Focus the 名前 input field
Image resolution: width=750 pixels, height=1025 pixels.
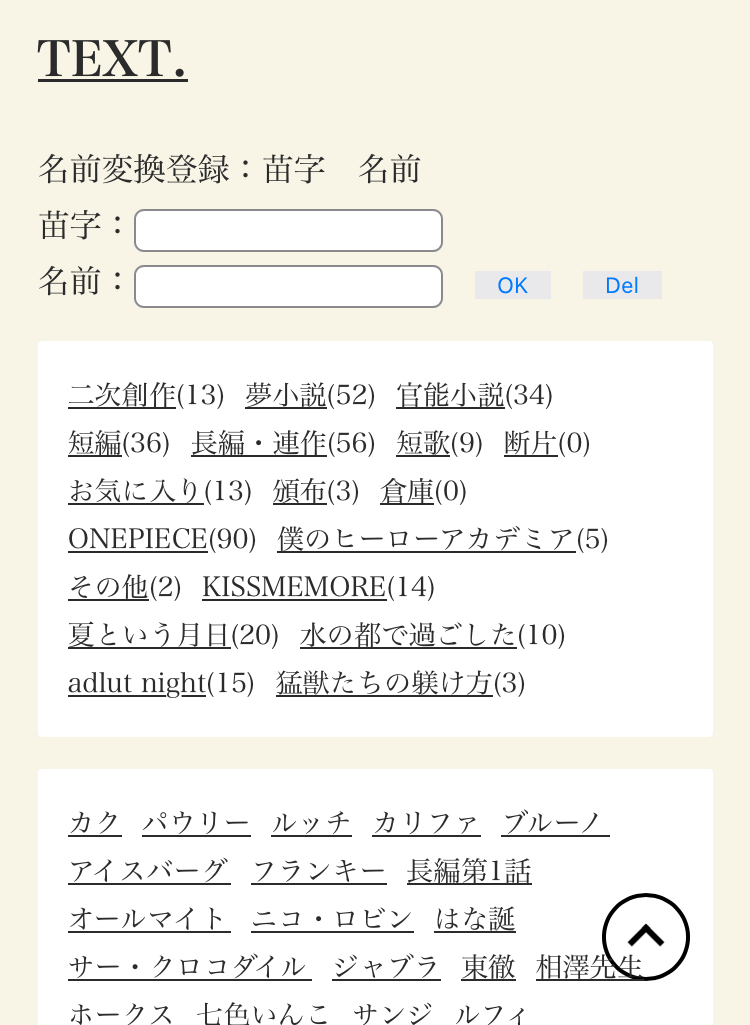click(288, 287)
